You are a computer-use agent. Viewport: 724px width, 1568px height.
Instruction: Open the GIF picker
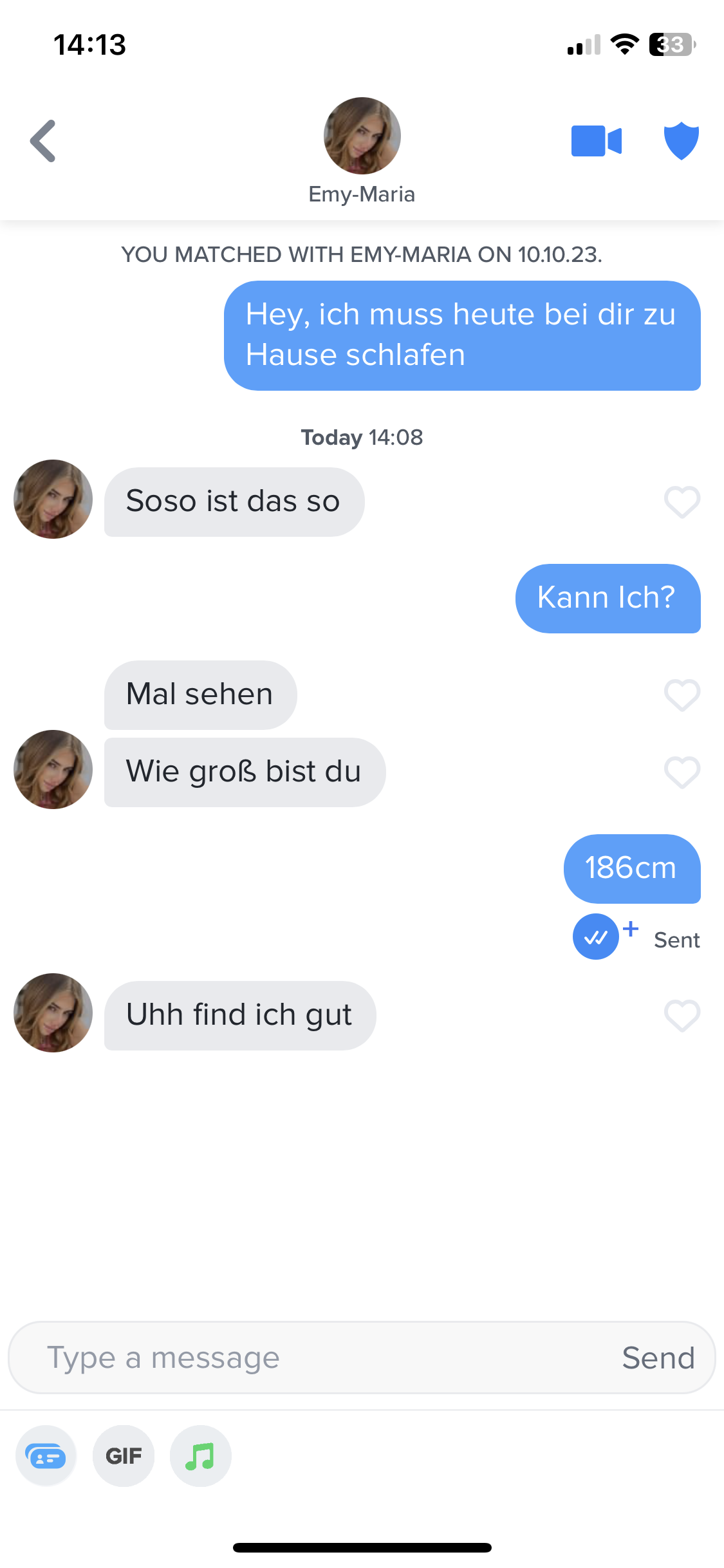click(x=124, y=1455)
